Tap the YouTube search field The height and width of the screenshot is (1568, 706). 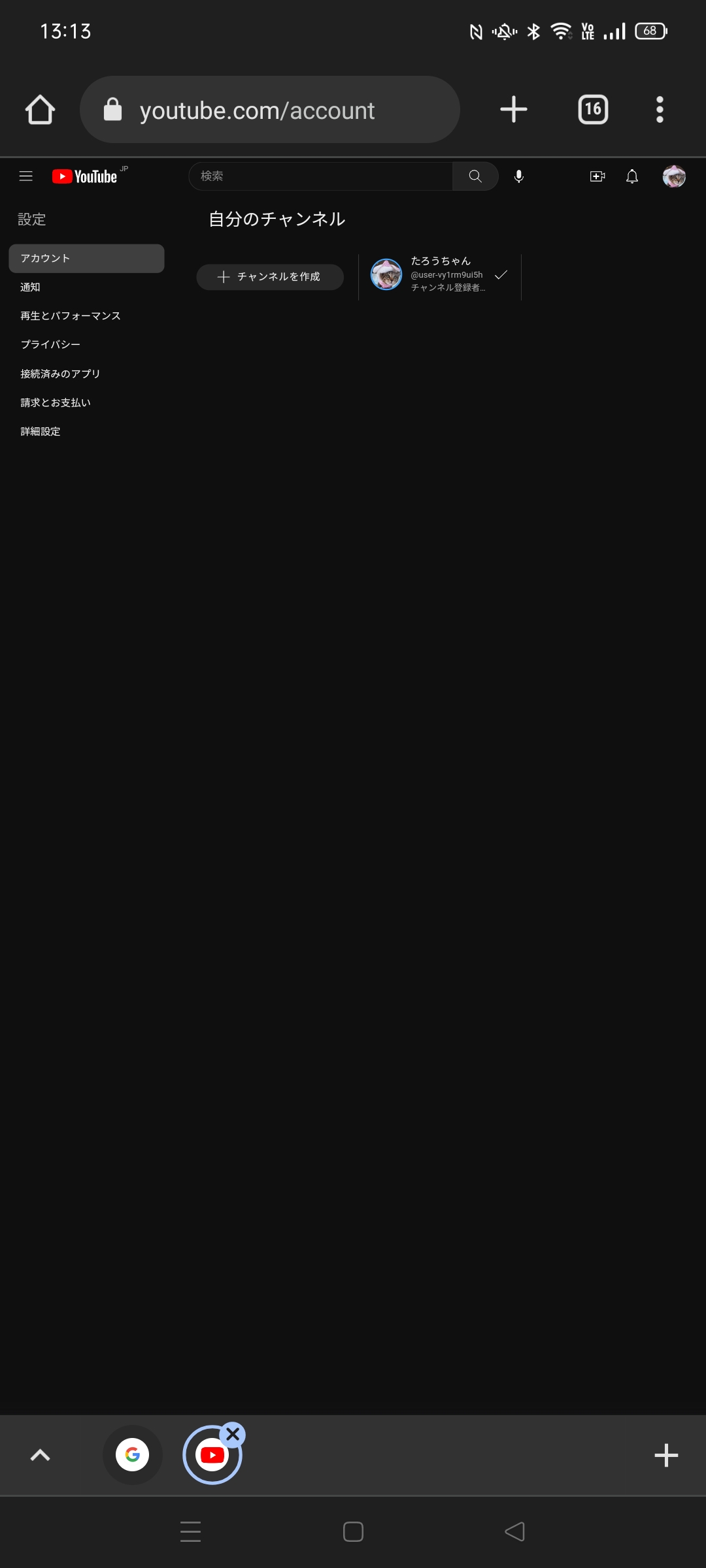pos(320,176)
